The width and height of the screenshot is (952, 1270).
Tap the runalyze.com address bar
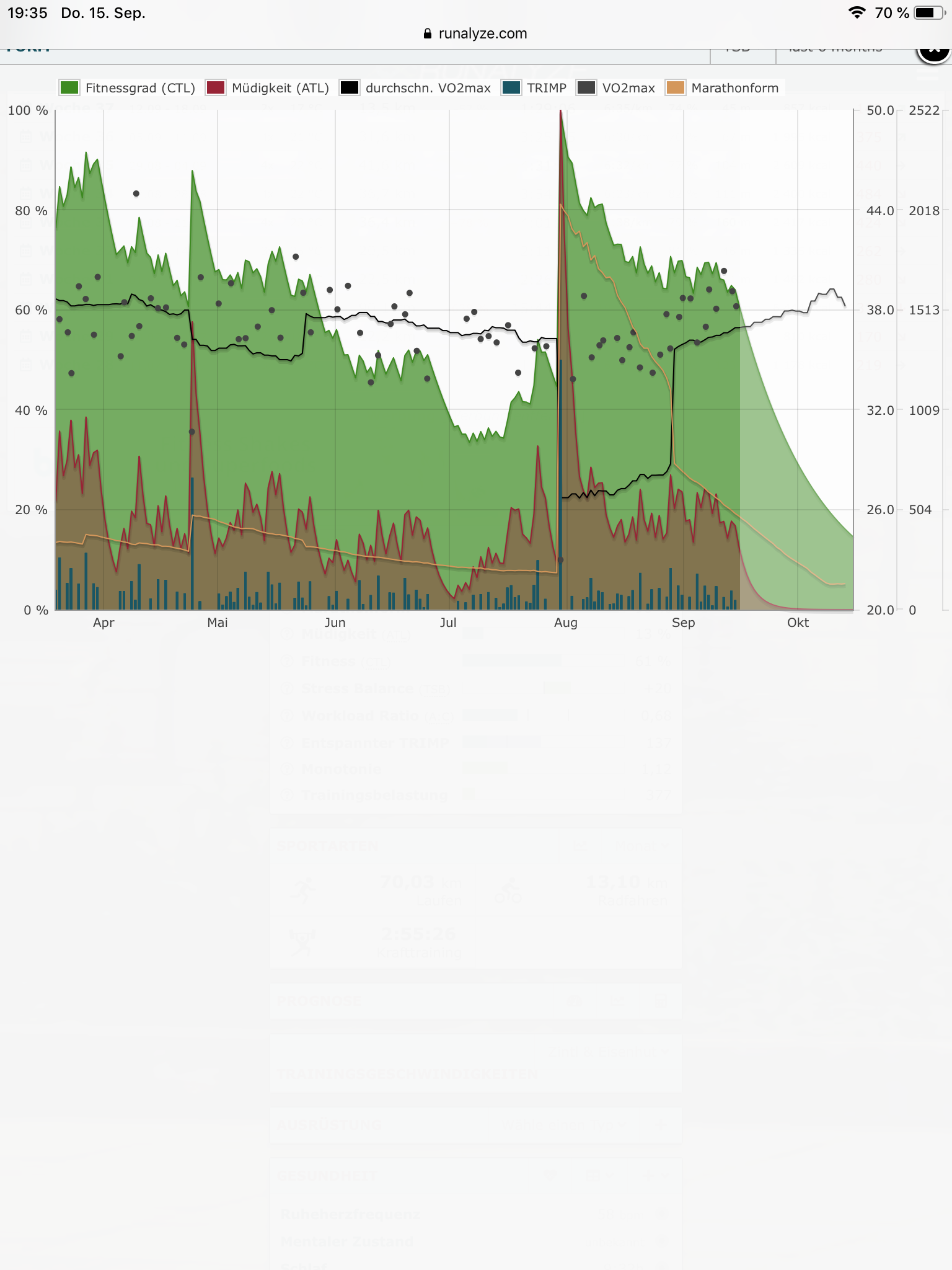point(476,33)
